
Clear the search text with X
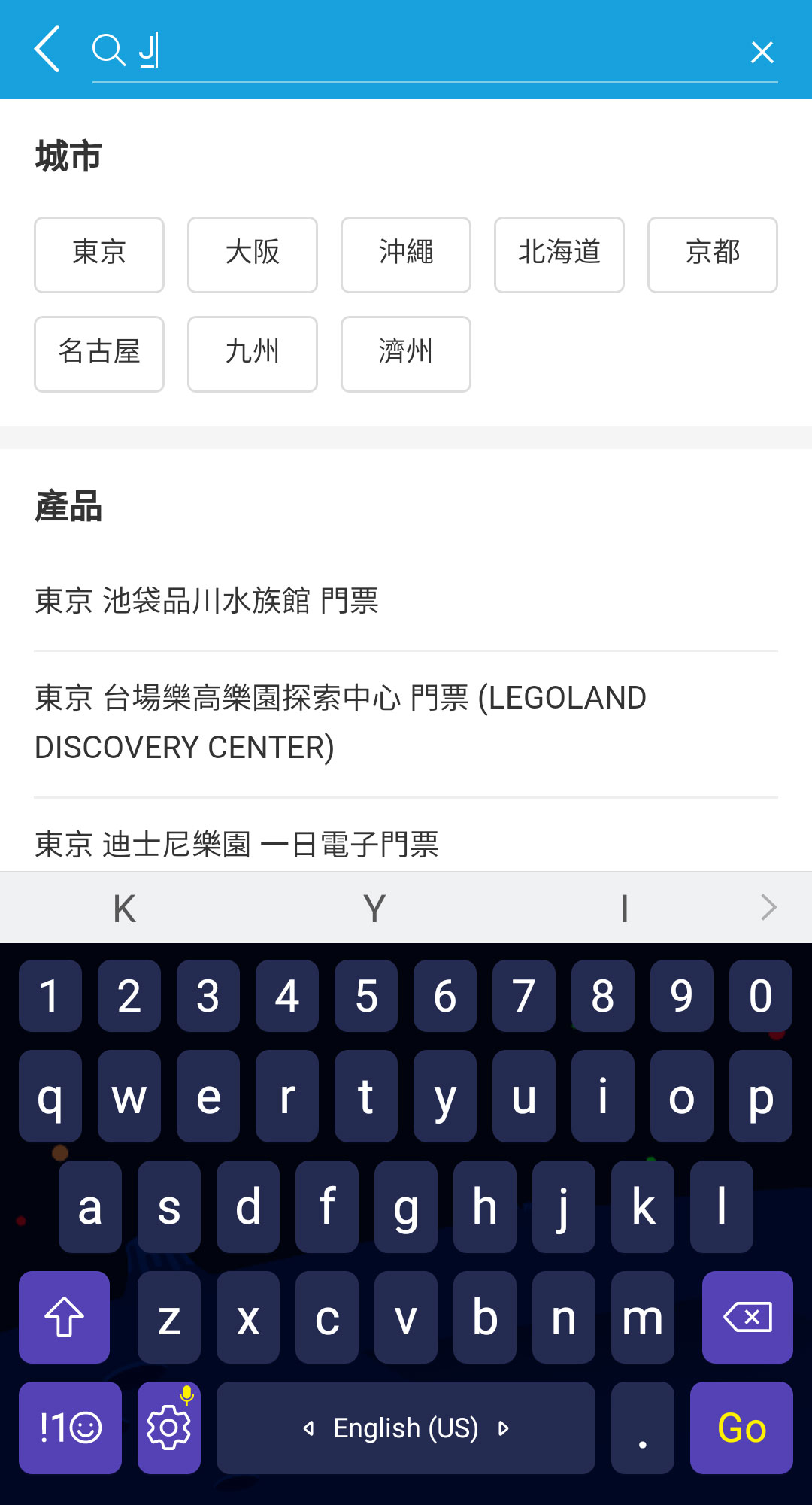[762, 52]
